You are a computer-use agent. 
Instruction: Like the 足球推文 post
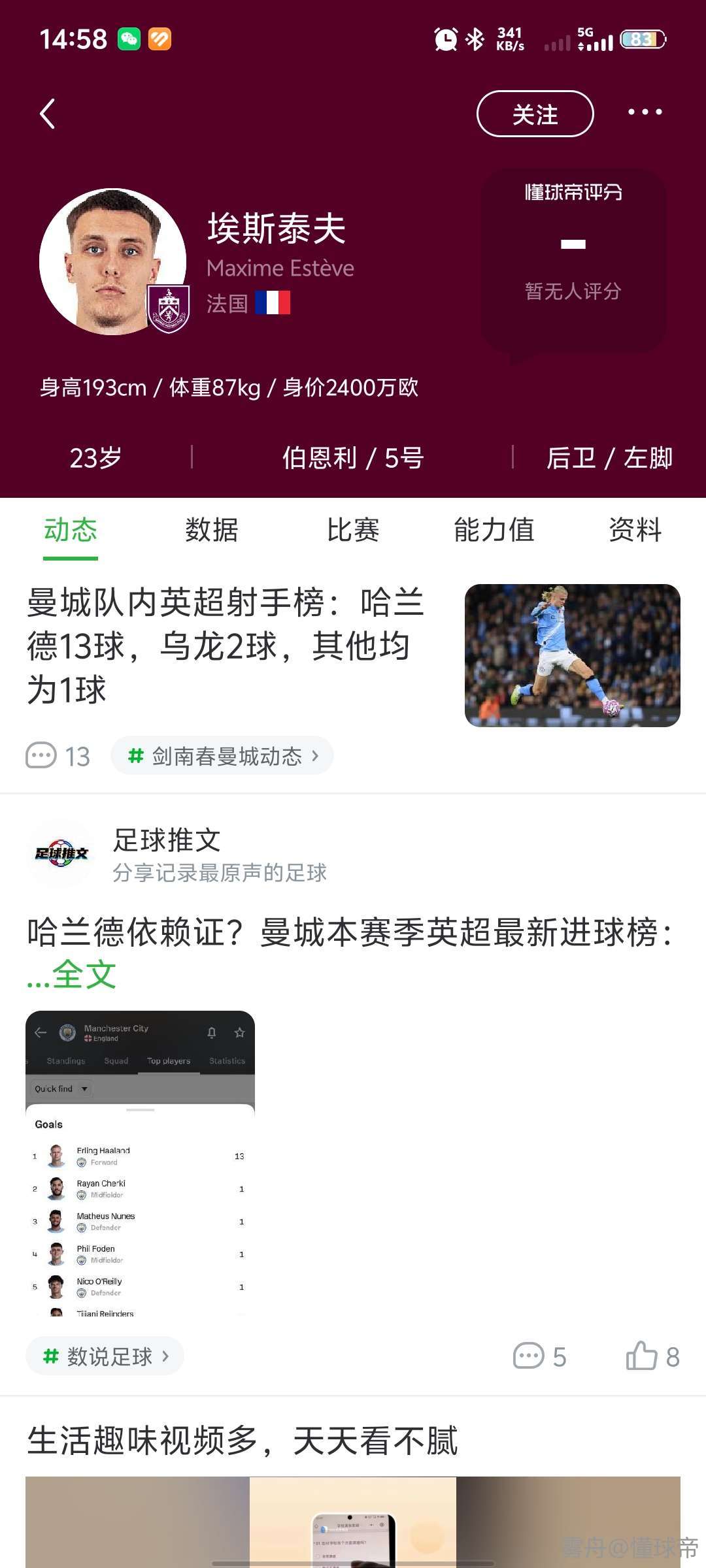point(652,1356)
